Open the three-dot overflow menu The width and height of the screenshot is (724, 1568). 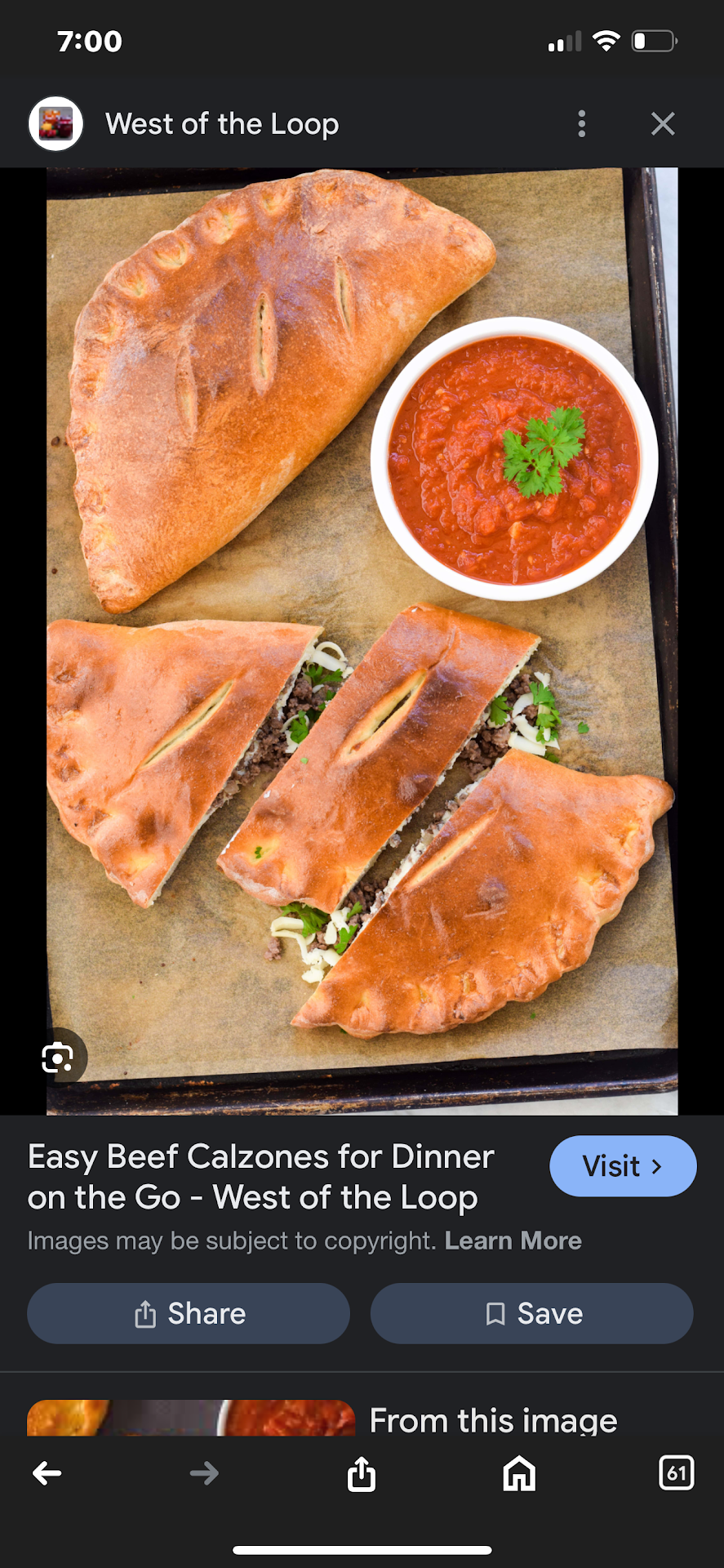coord(581,124)
